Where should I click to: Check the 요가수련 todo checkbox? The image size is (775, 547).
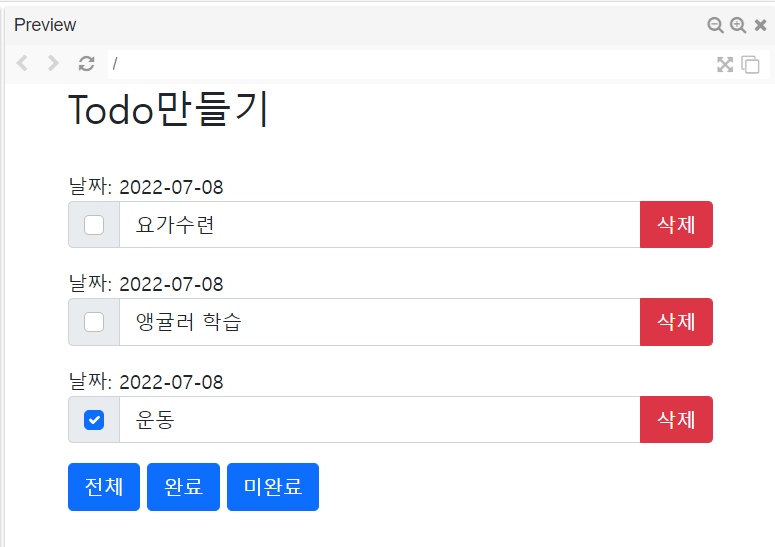94,225
